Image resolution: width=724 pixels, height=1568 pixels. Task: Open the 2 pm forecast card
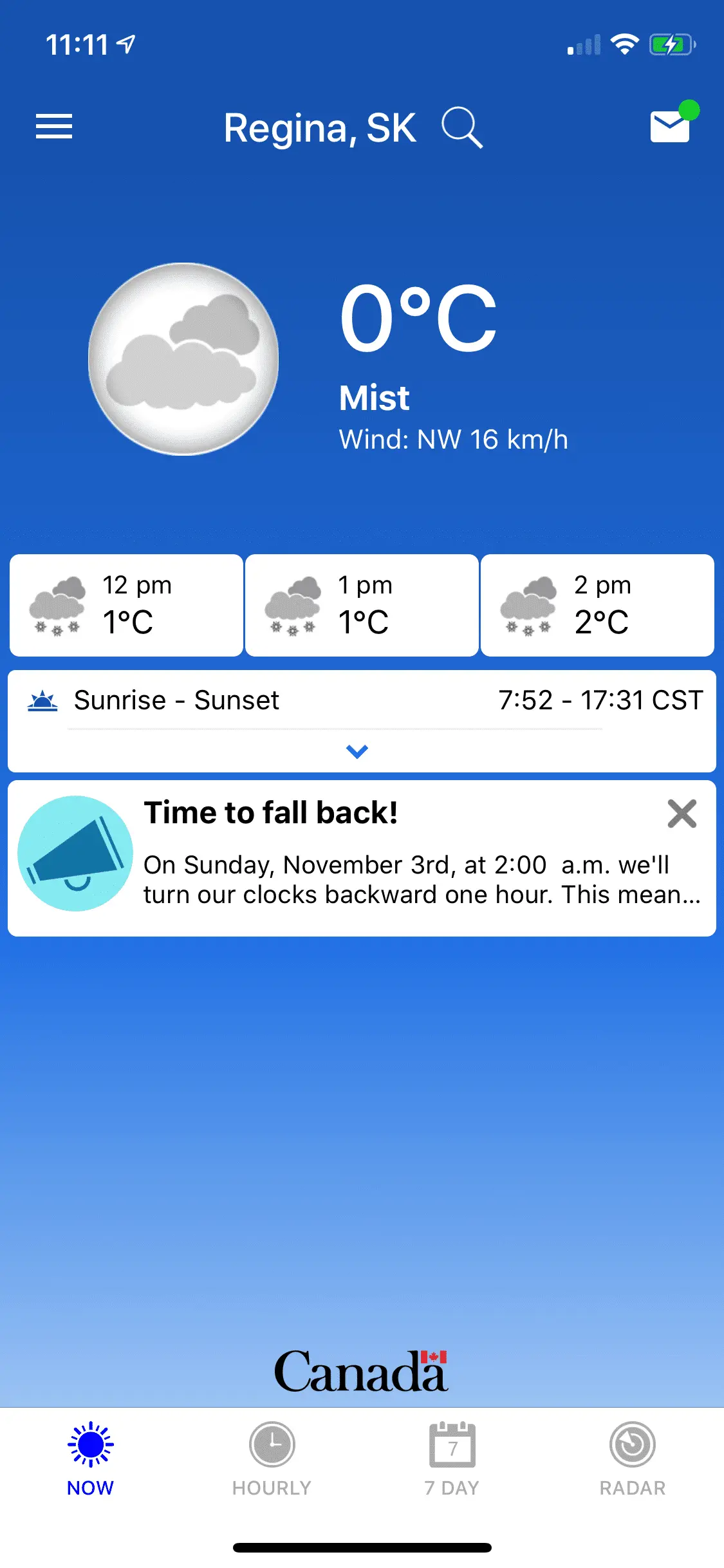coord(597,605)
